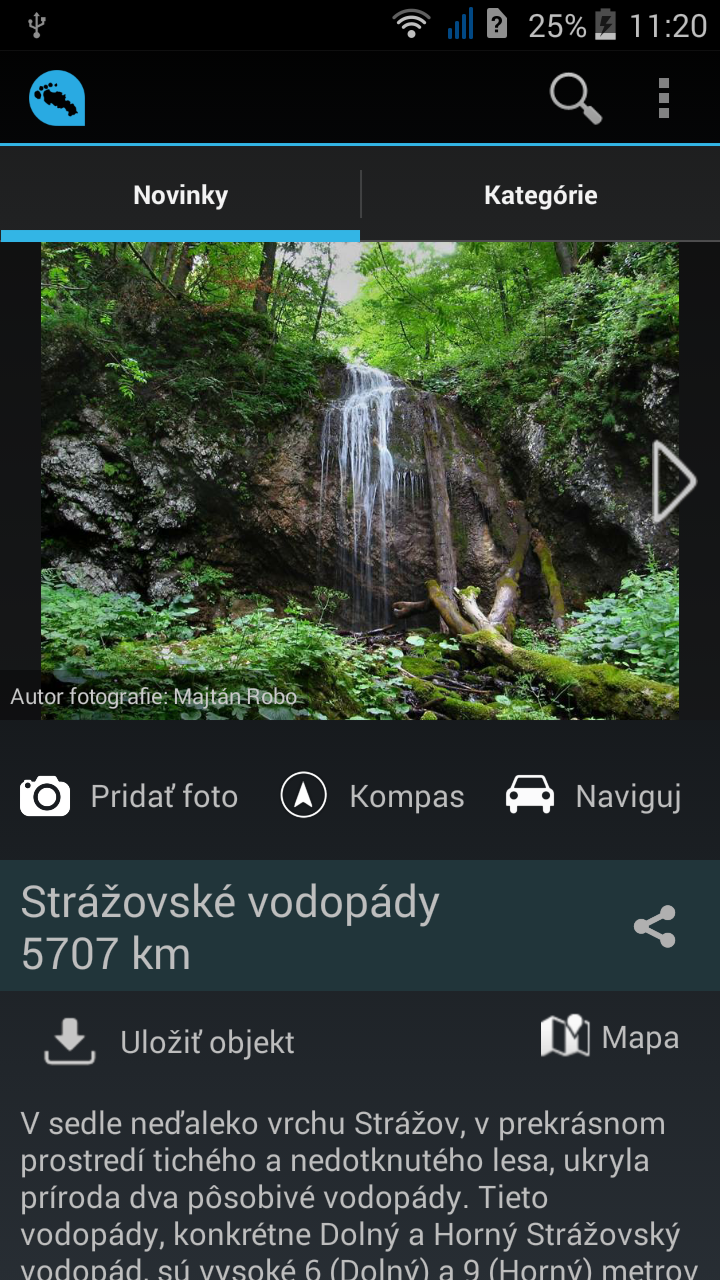Tap the app logo in top bar
The width and height of the screenshot is (720, 1280).
pos(57,98)
